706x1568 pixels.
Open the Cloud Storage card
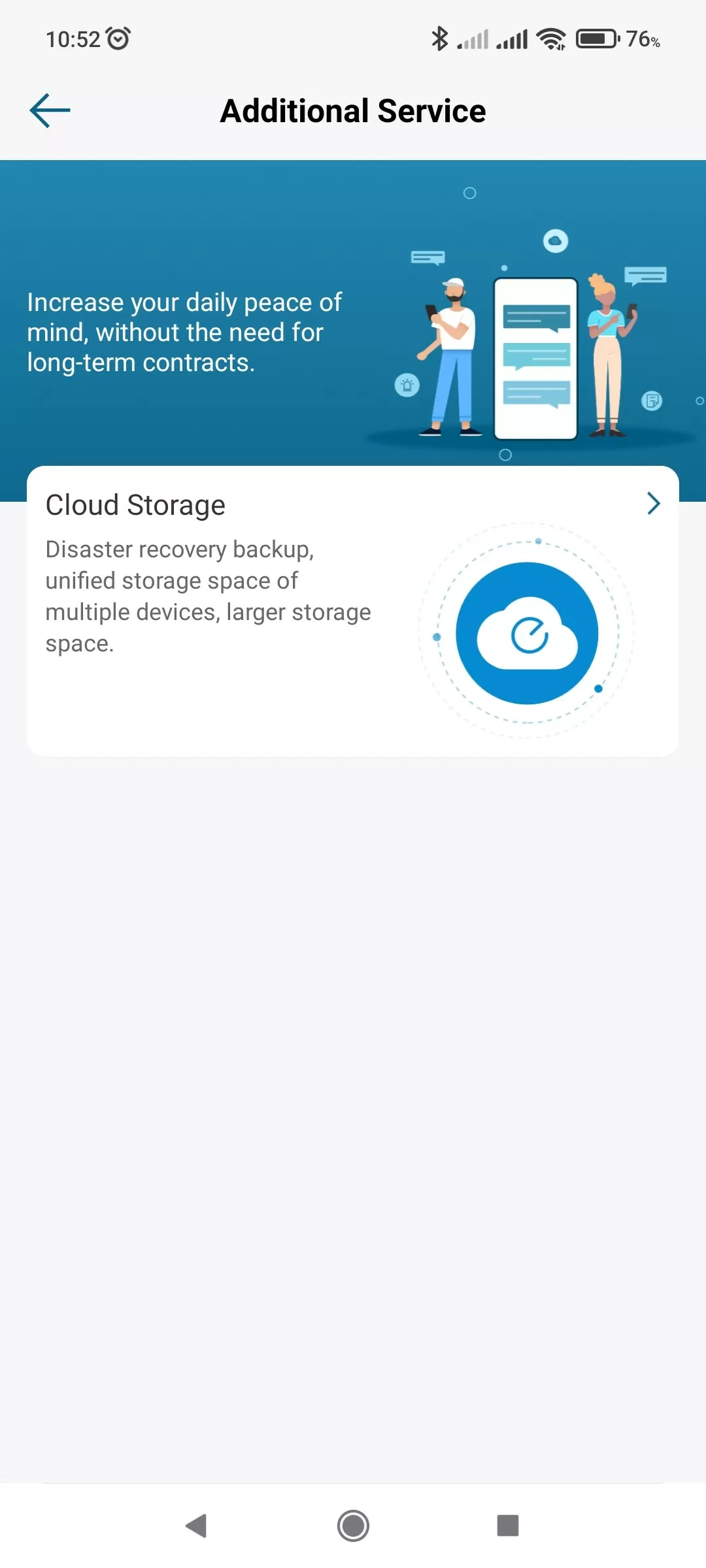[x=352, y=610]
